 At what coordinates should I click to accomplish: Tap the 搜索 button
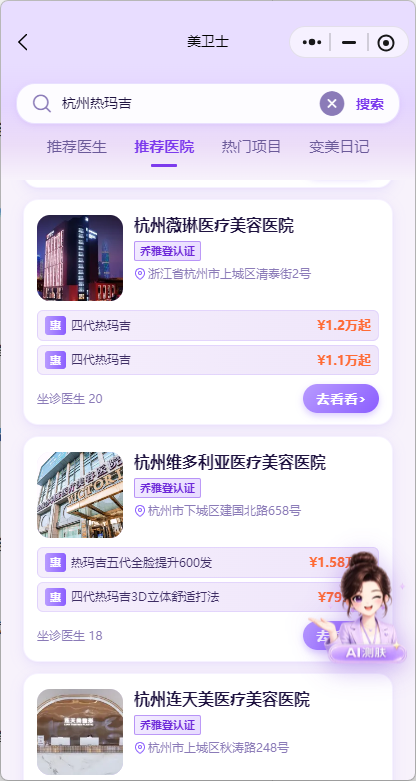tap(370, 104)
